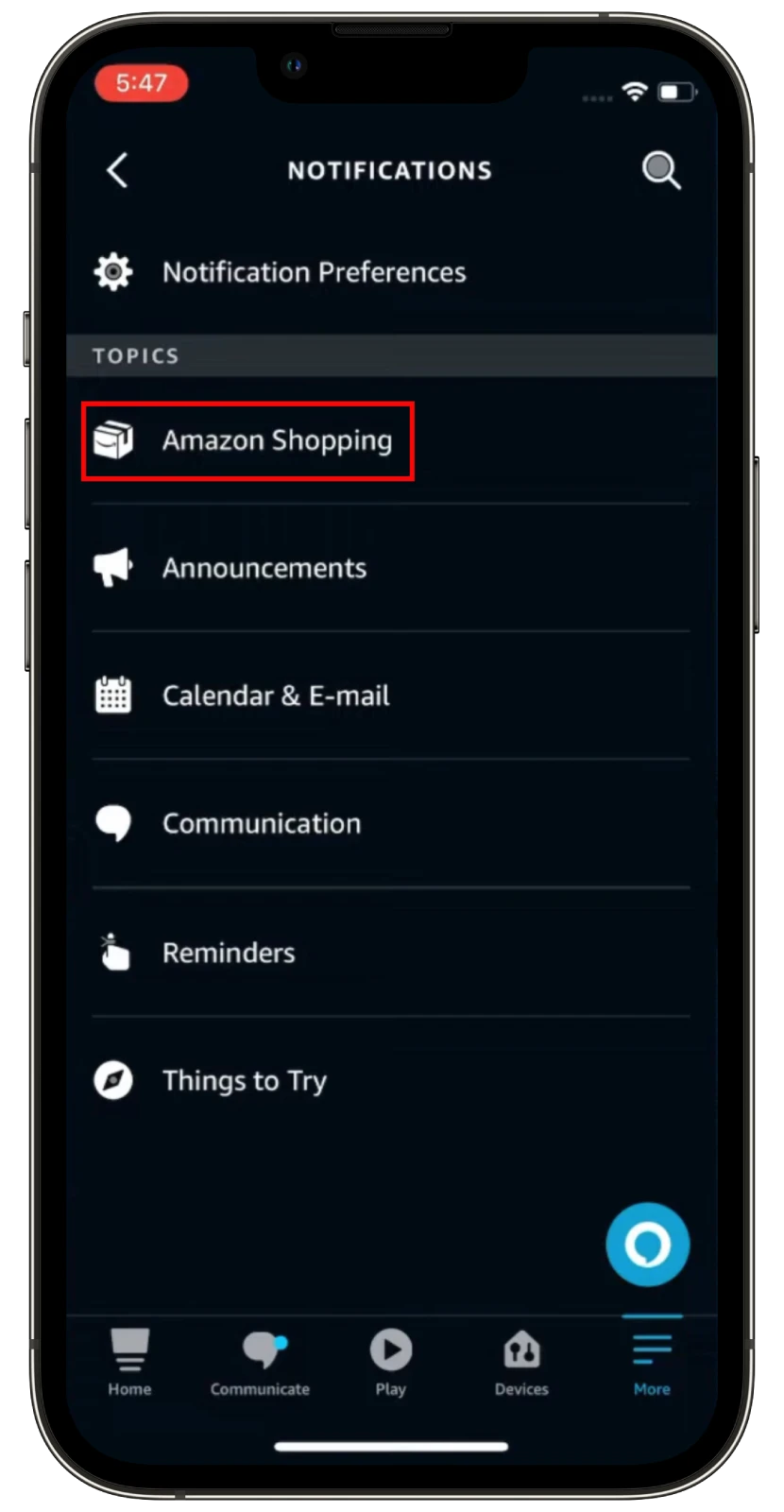Select Calendar & E-mail topic

pyautogui.click(x=275, y=696)
